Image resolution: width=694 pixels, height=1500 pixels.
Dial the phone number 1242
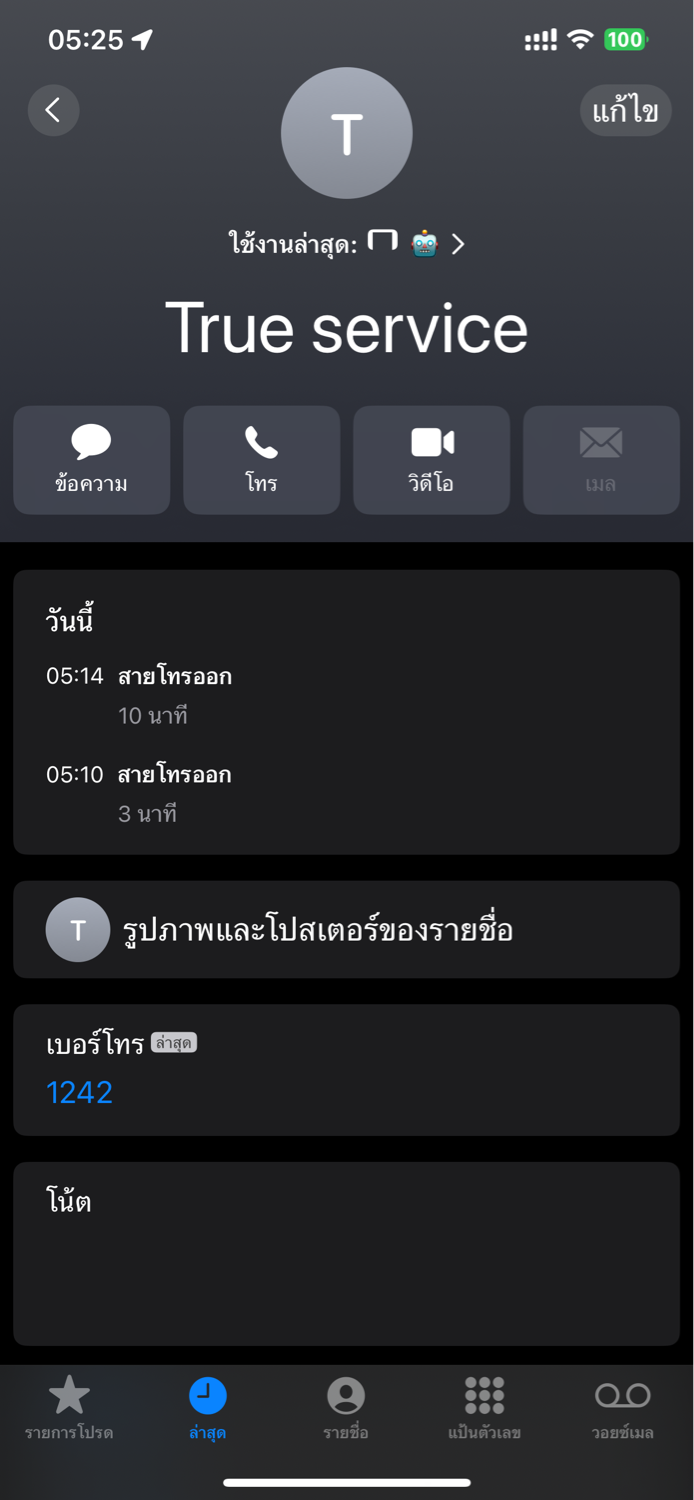(x=80, y=1092)
